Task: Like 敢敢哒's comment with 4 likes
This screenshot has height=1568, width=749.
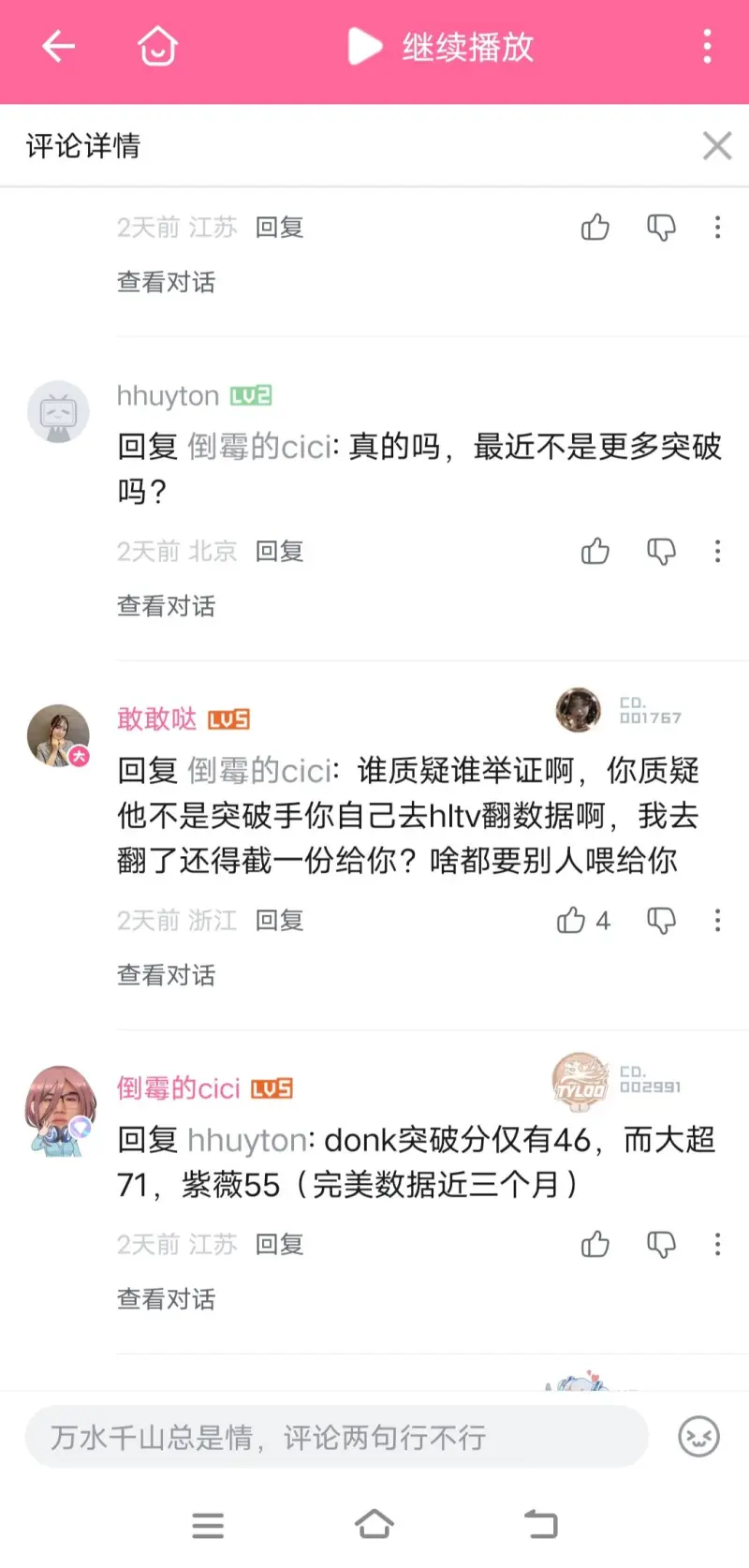Action: point(571,920)
